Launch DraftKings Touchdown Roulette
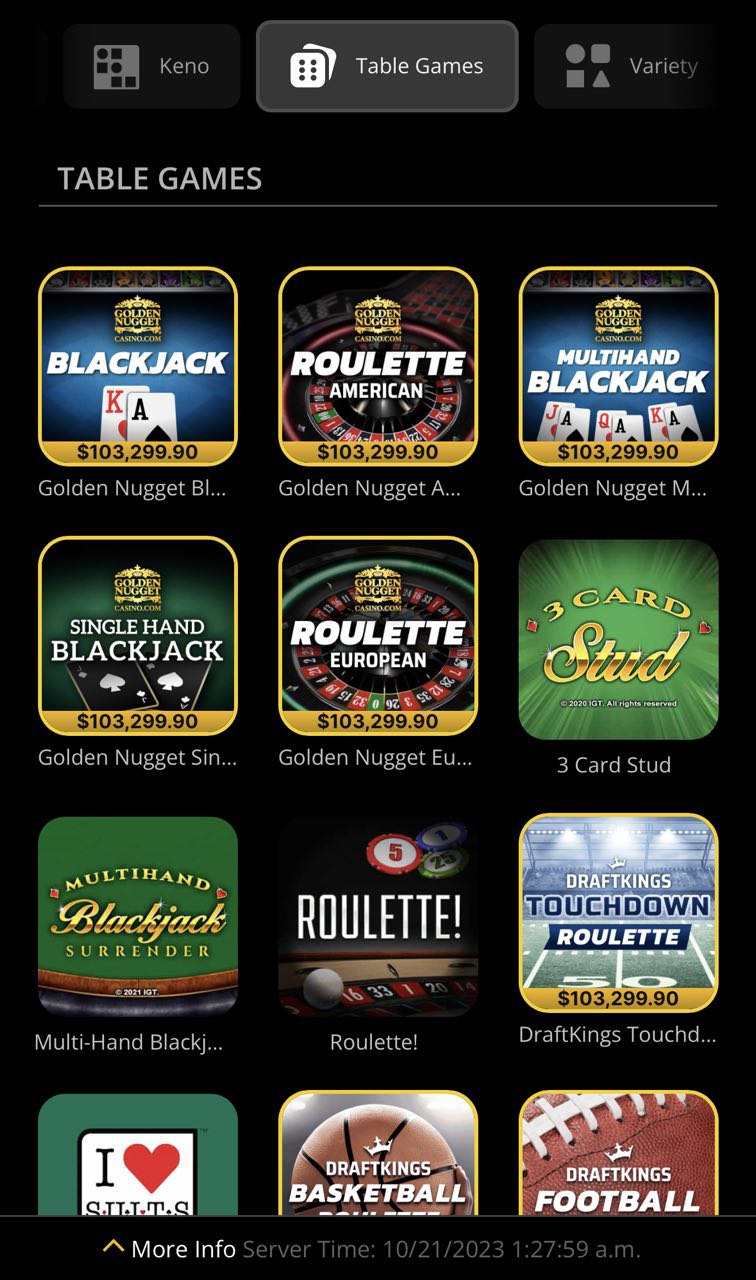The image size is (756, 1280). pos(618,912)
